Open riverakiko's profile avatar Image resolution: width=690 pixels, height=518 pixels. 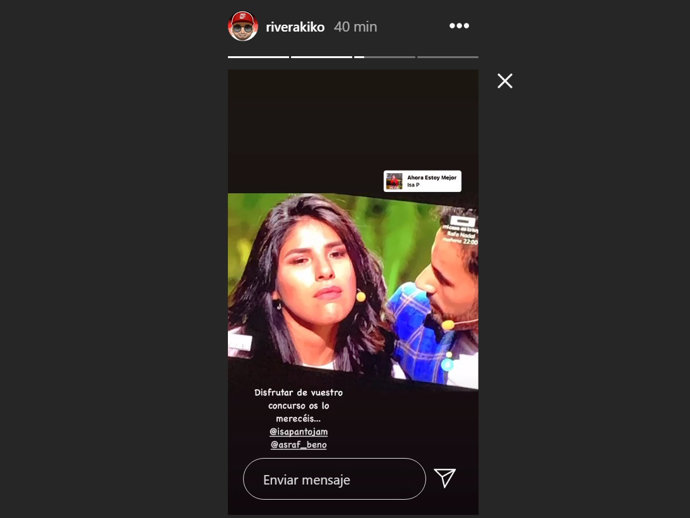click(243, 26)
